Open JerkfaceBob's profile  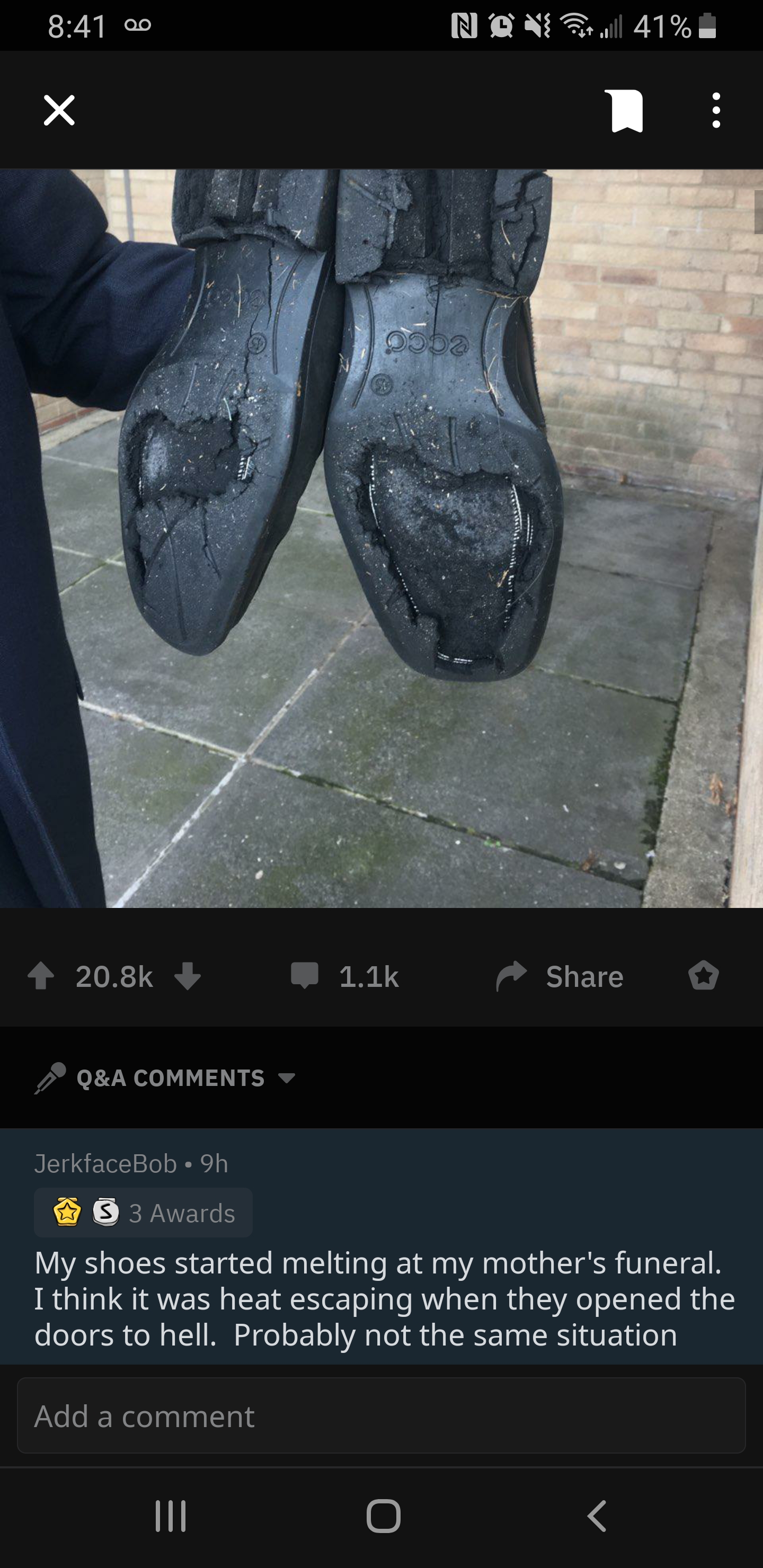point(106,1163)
